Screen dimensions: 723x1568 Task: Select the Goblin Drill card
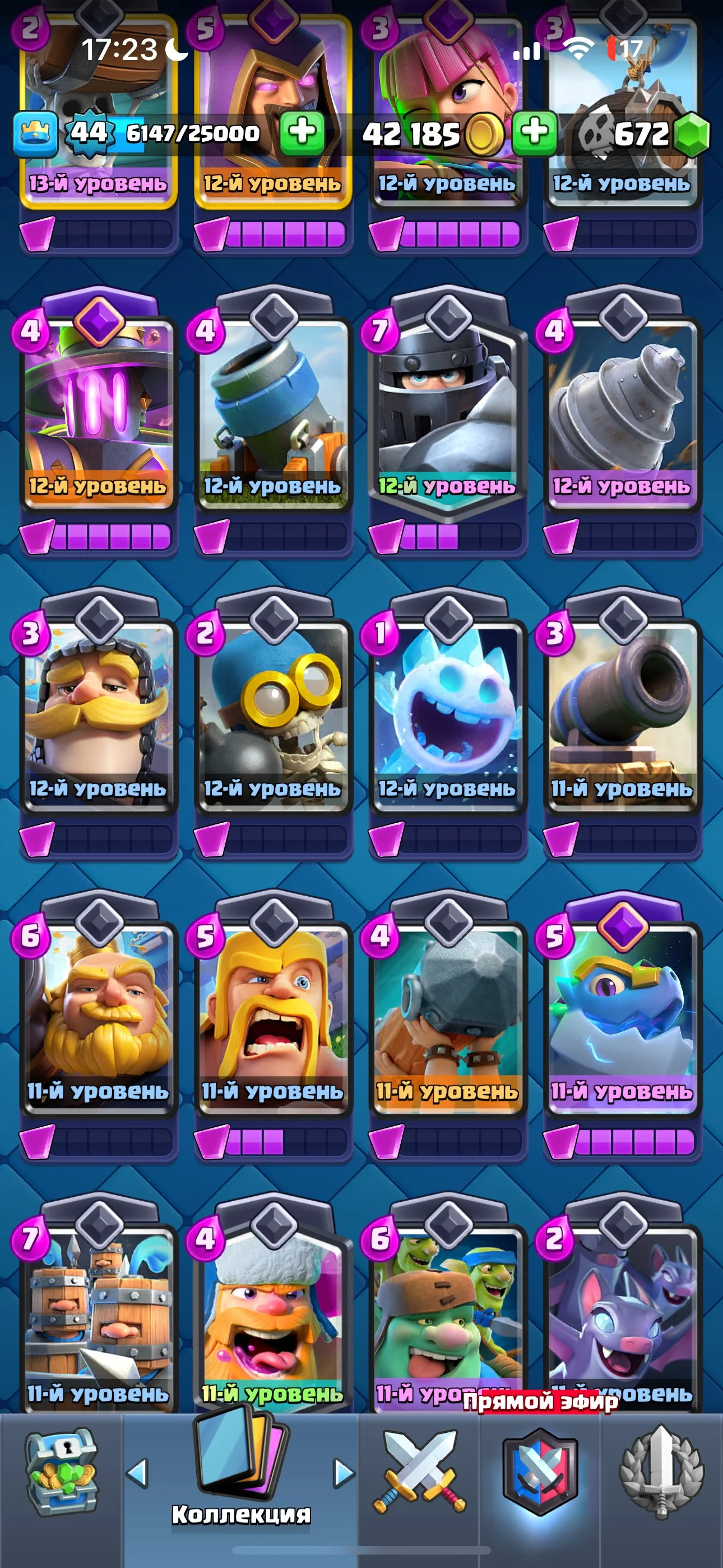[x=622, y=414]
